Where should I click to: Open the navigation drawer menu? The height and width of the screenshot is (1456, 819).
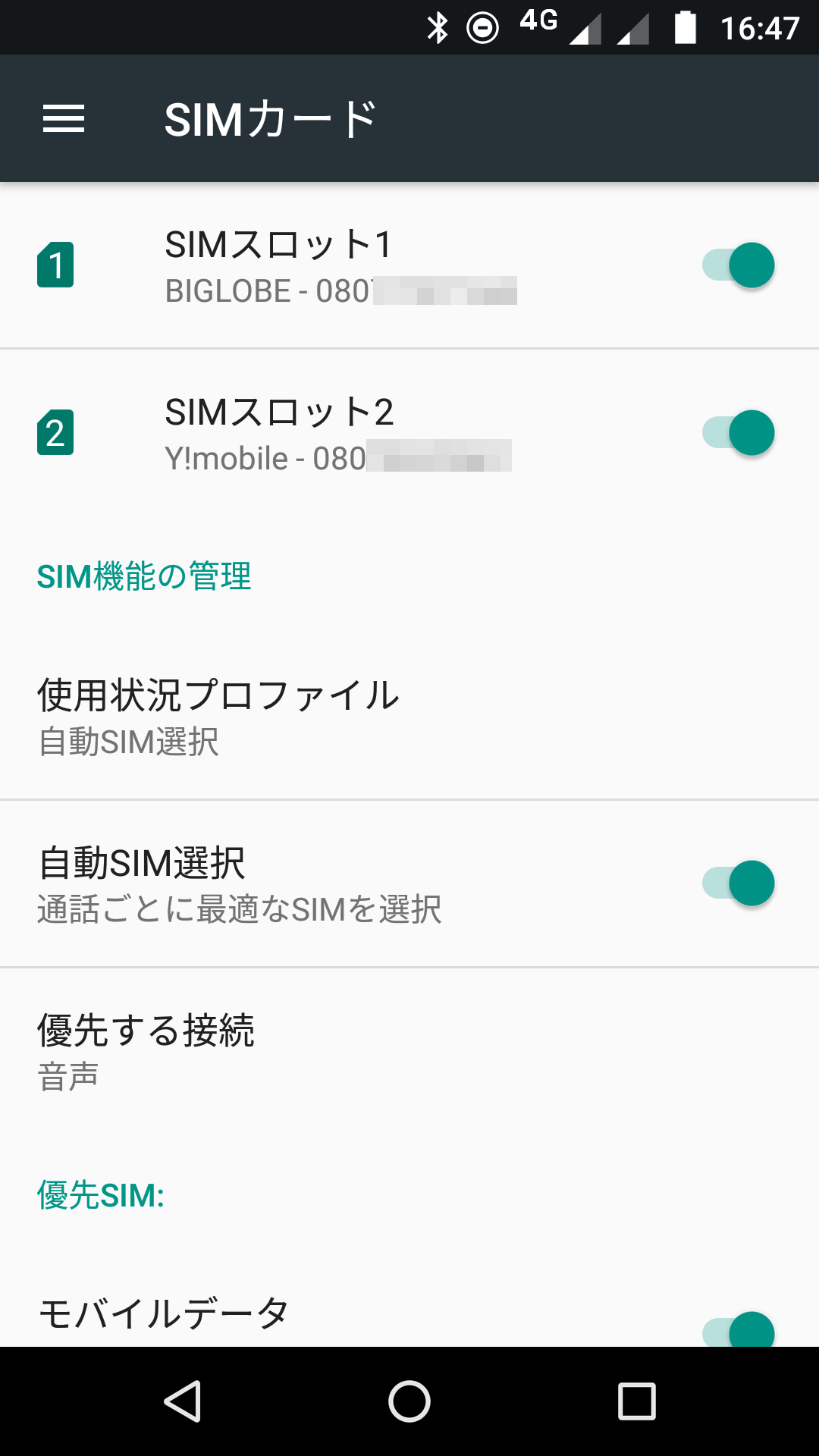64,118
